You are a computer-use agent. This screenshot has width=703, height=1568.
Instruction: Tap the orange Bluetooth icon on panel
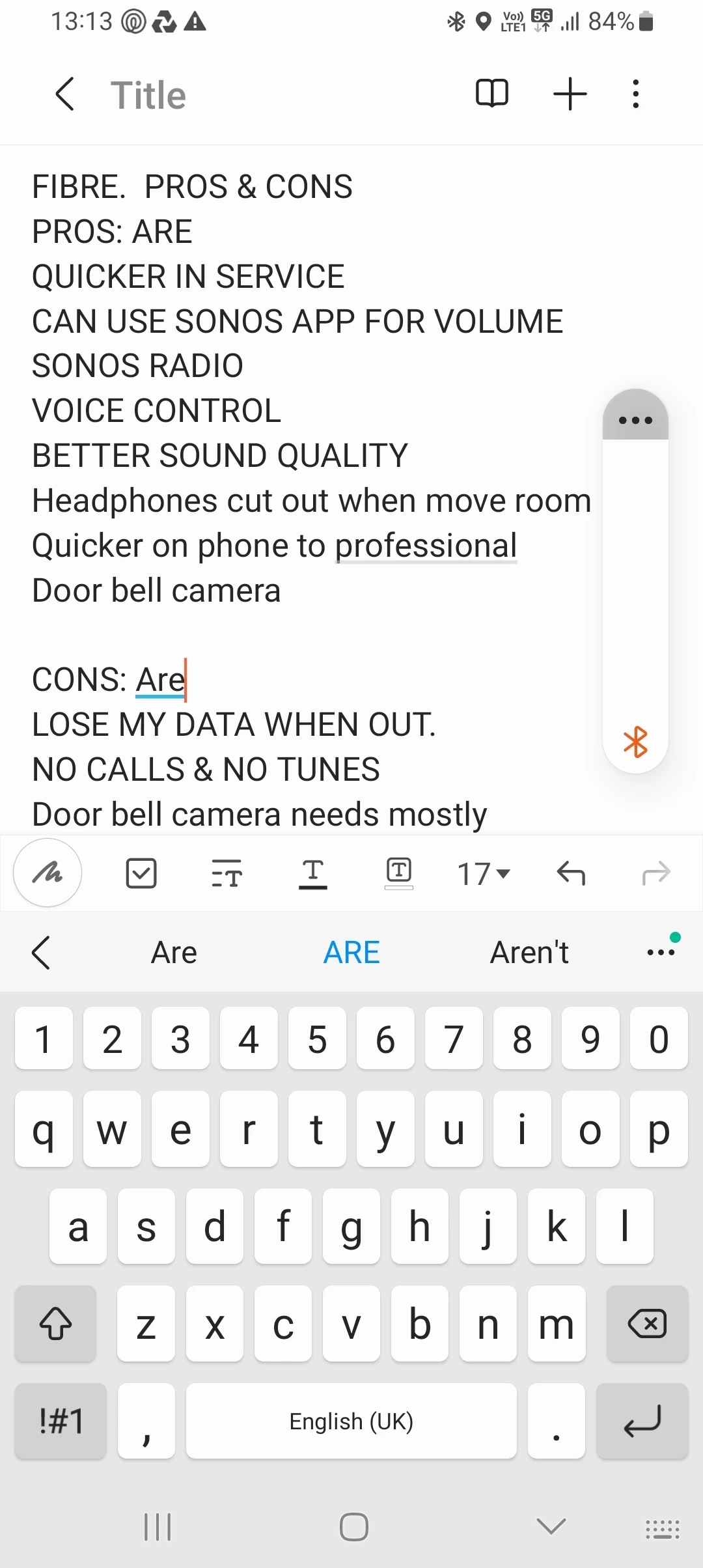click(x=635, y=742)
